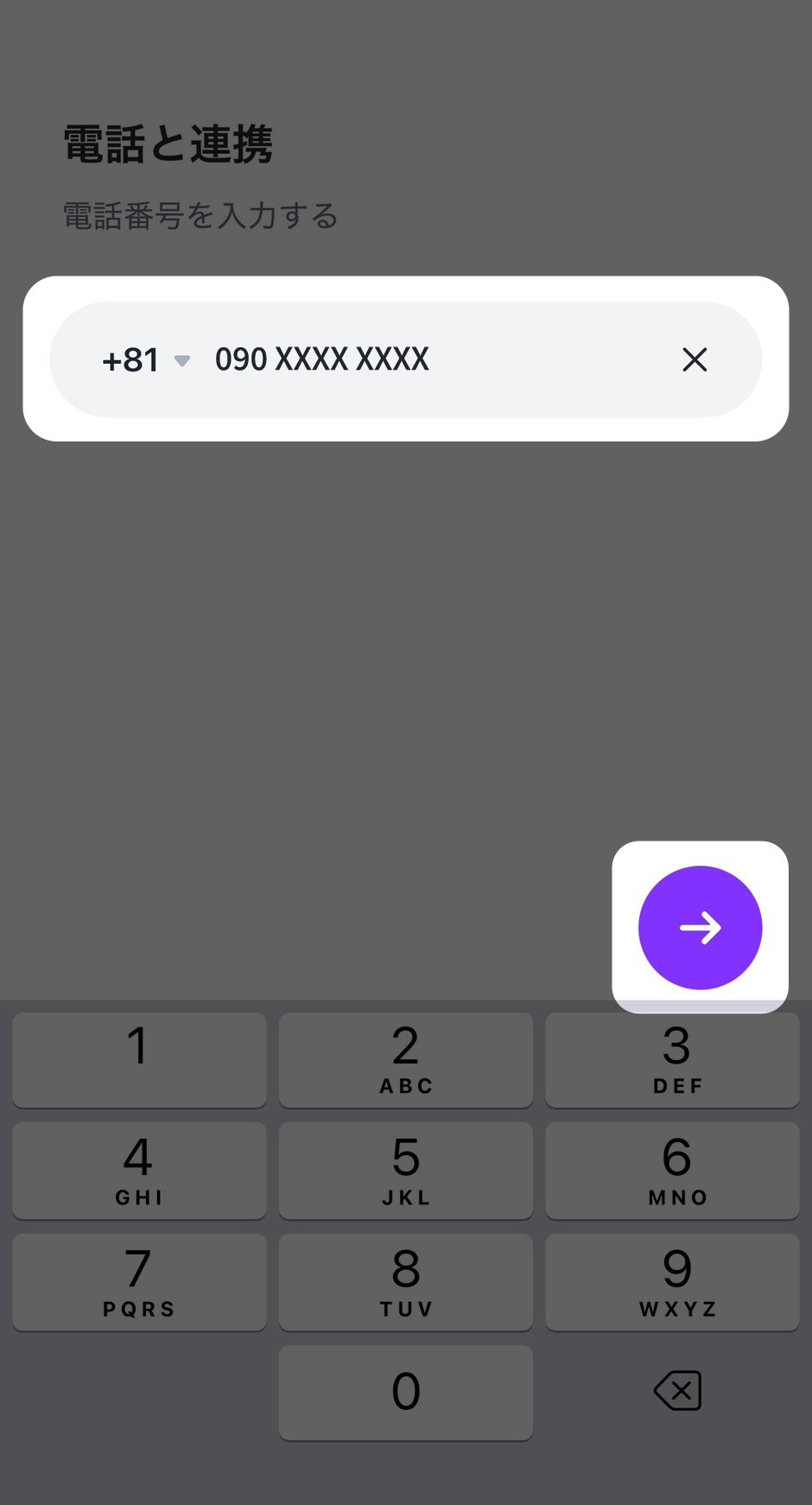Tap the 0 key on the keypad
The width and height of the screenshot is (812, 1505).
pyautogui.click(x=405, y=1392)
